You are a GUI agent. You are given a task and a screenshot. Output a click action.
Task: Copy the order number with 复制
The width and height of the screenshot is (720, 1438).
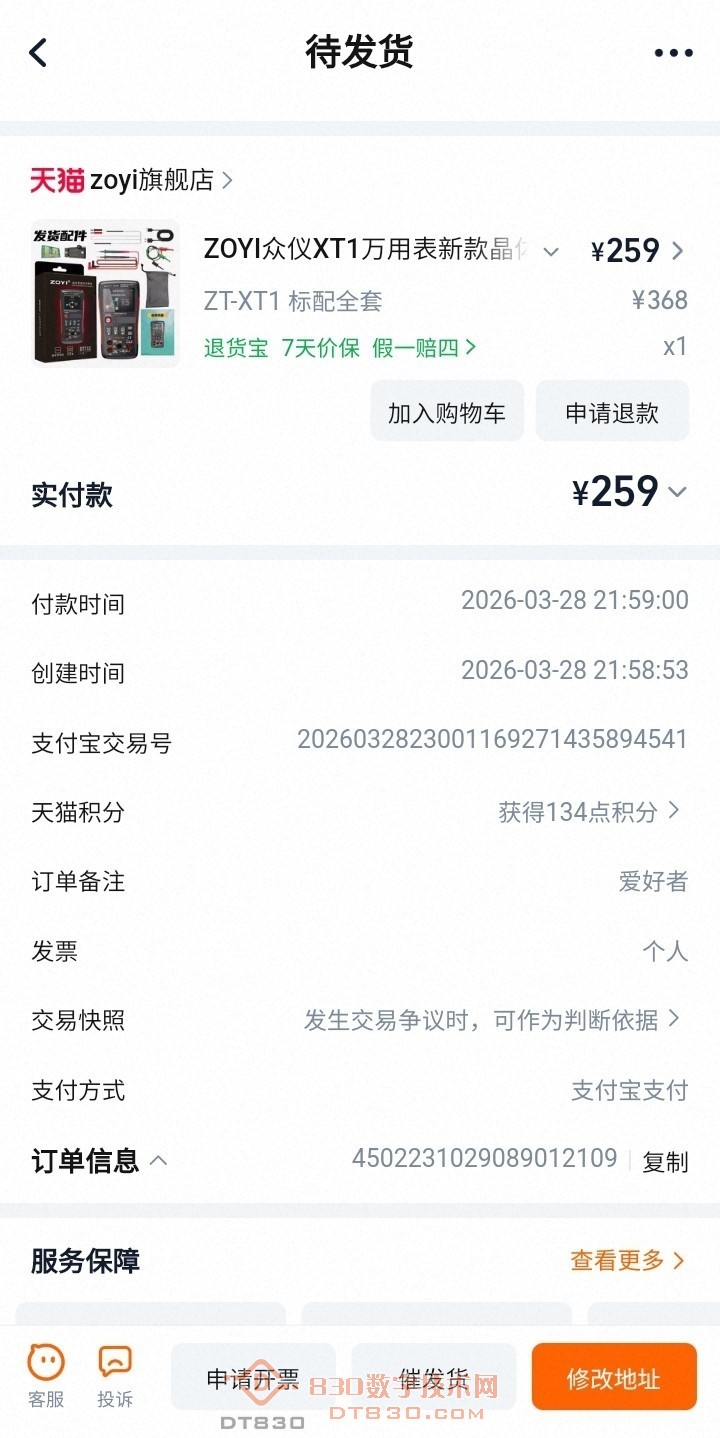665,1162
